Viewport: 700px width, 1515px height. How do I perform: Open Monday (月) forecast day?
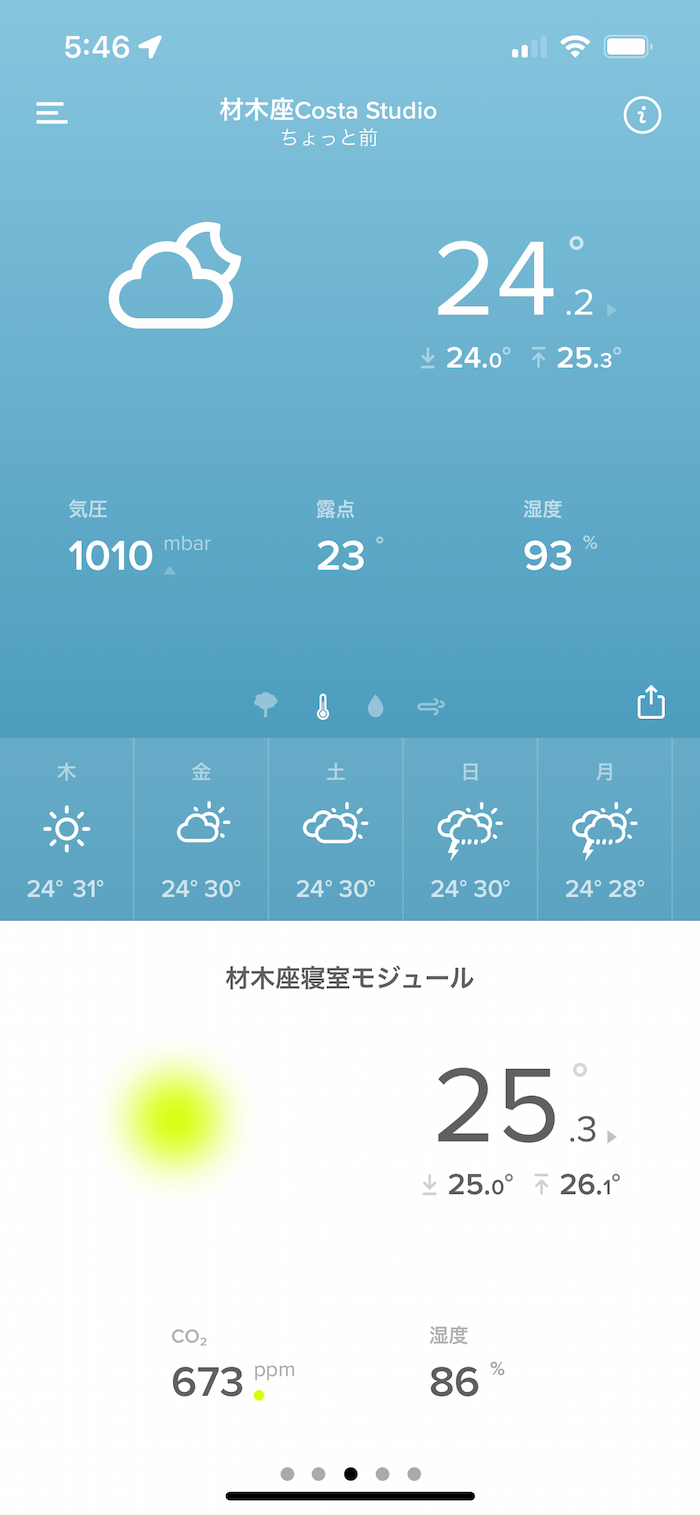[605, 830]
